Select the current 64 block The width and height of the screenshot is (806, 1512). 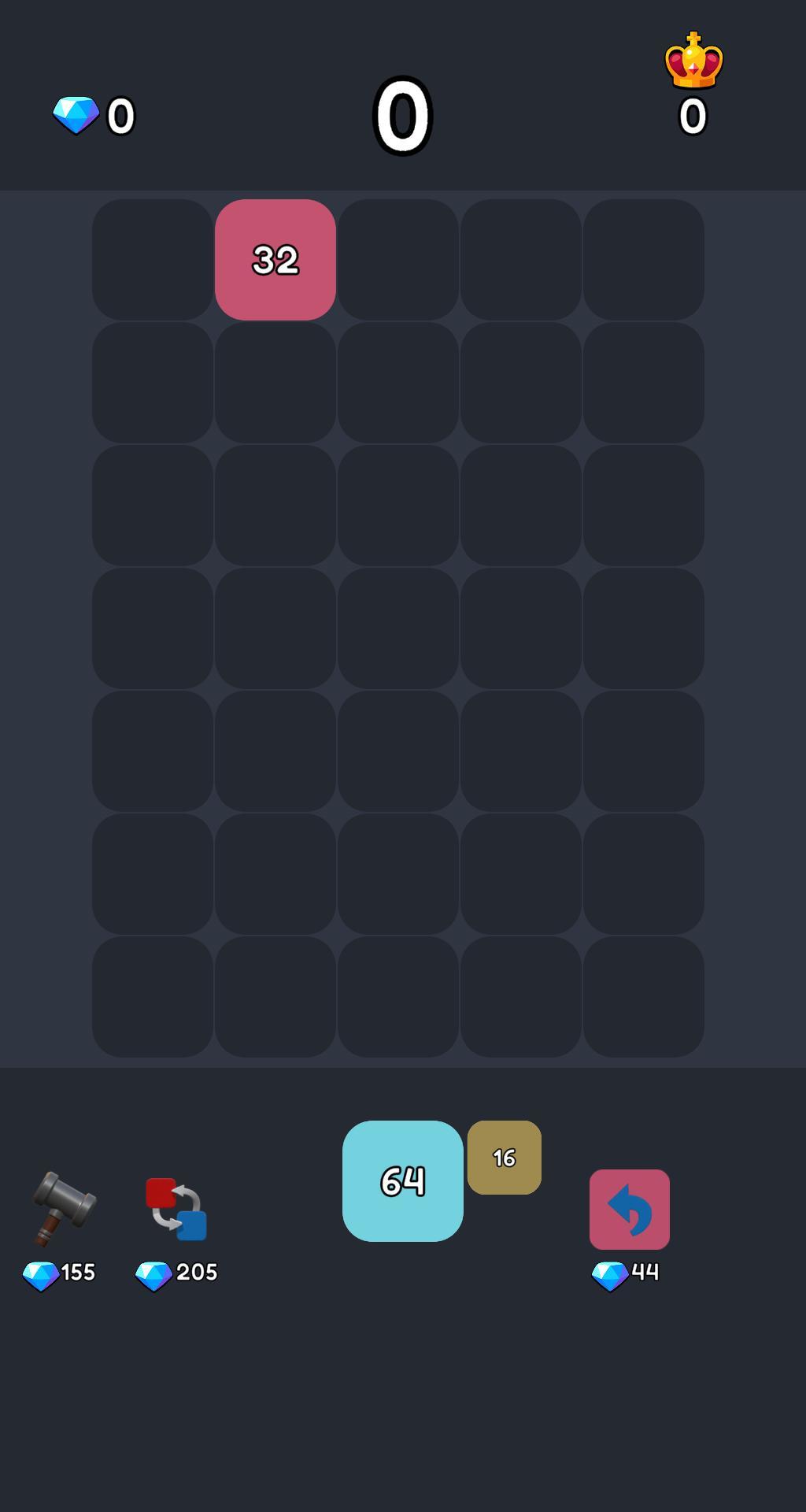(x=402, y=1180)
